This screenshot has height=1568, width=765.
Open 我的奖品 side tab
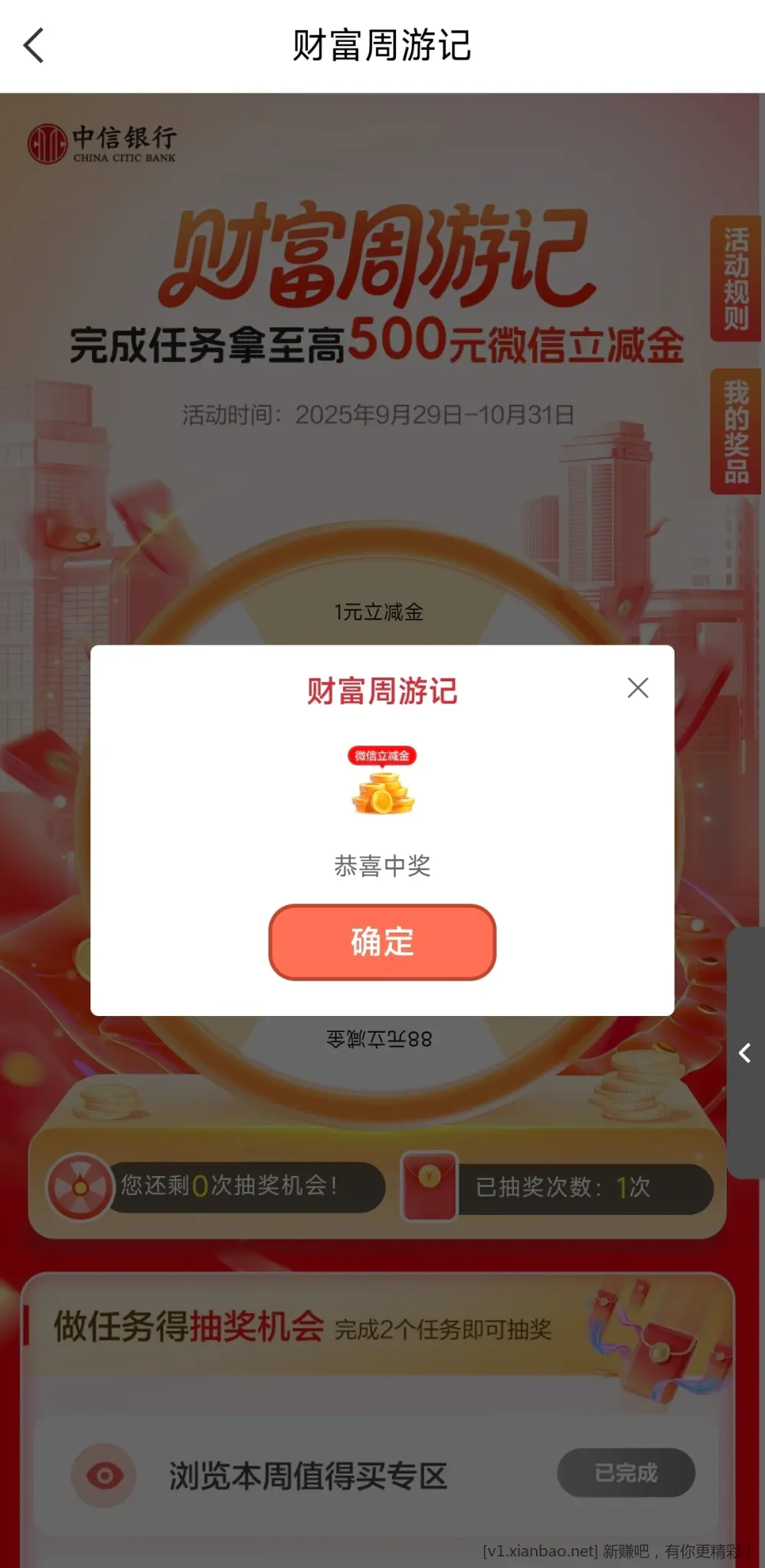click(734, 431)
